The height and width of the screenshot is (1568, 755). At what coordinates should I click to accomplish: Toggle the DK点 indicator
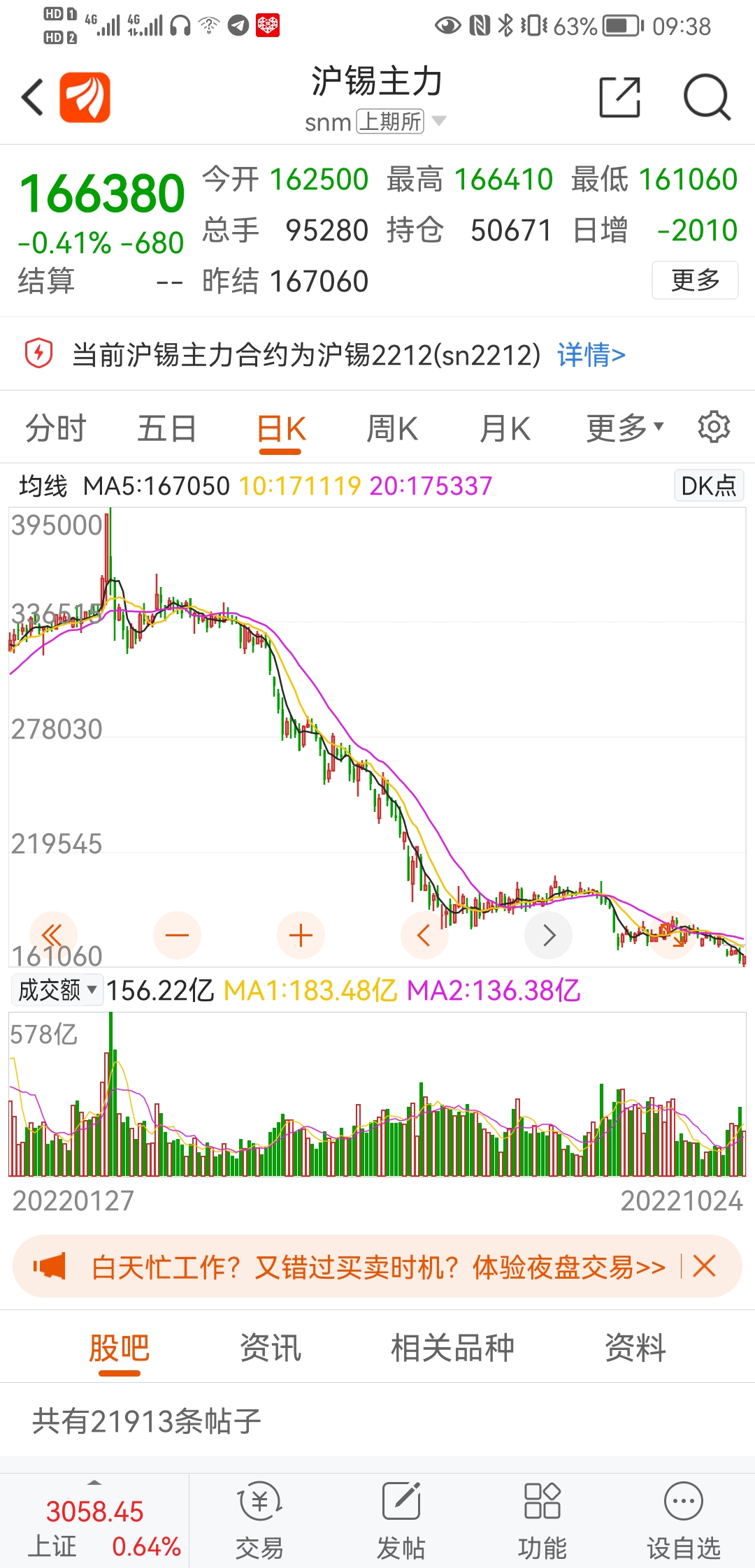pos(708,486)
